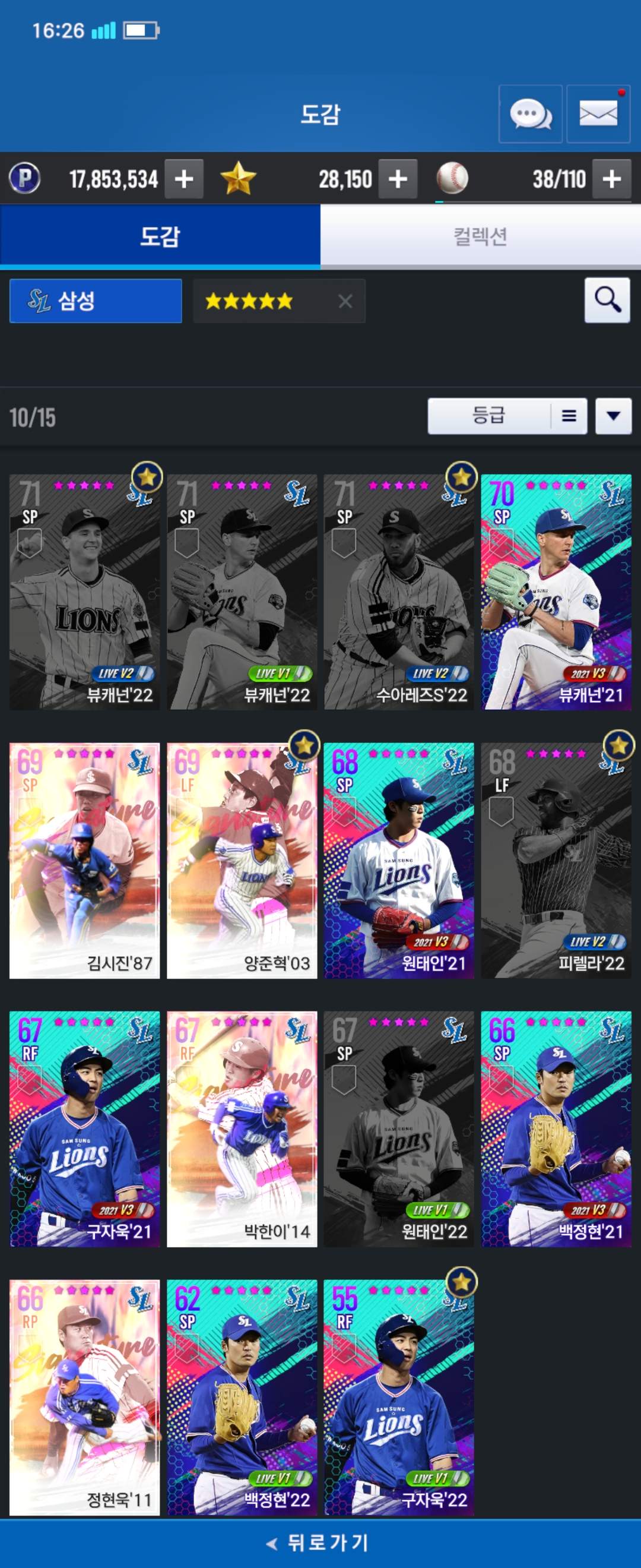Open the mail envelope inbox

[x=598, y=114]
